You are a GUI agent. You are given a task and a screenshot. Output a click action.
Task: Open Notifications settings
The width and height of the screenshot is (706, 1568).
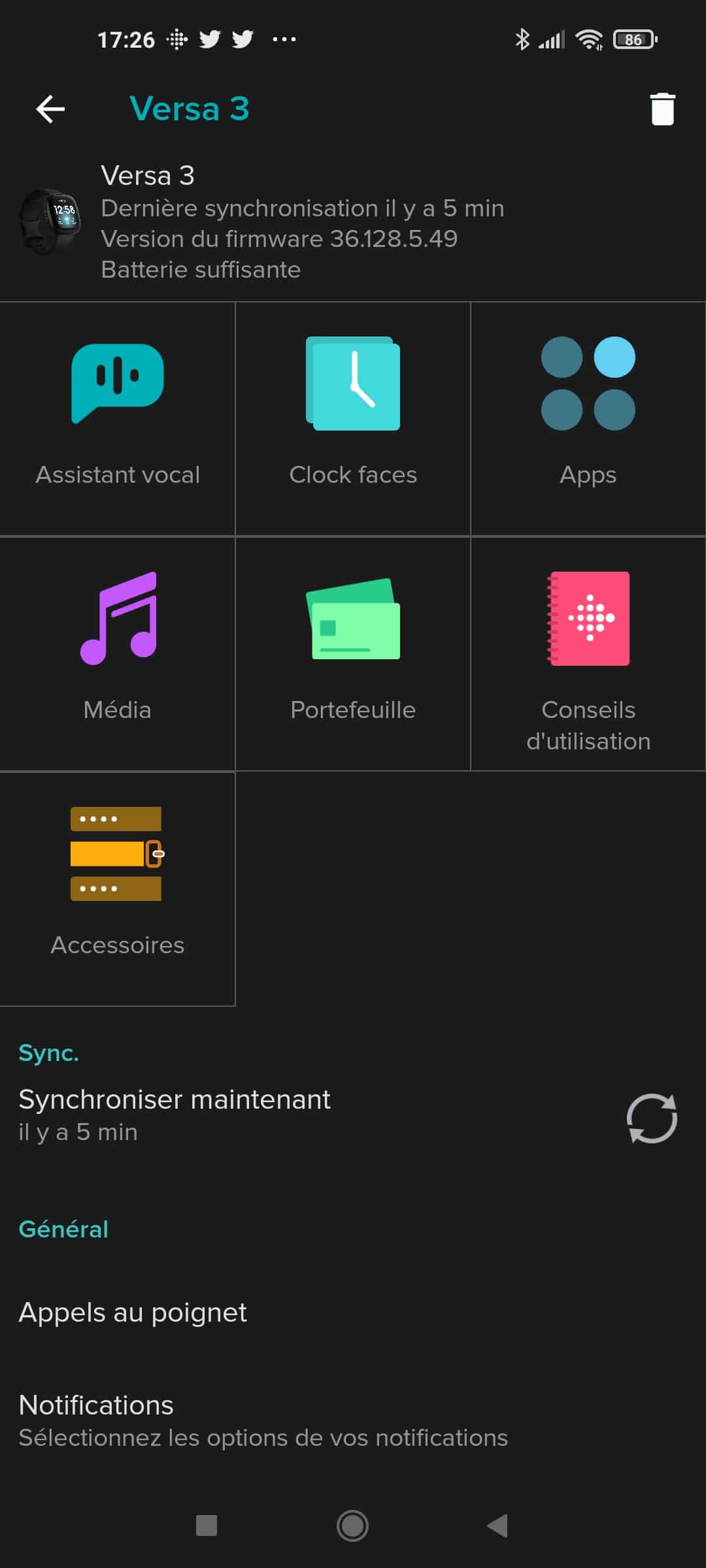coord(353,1420)
